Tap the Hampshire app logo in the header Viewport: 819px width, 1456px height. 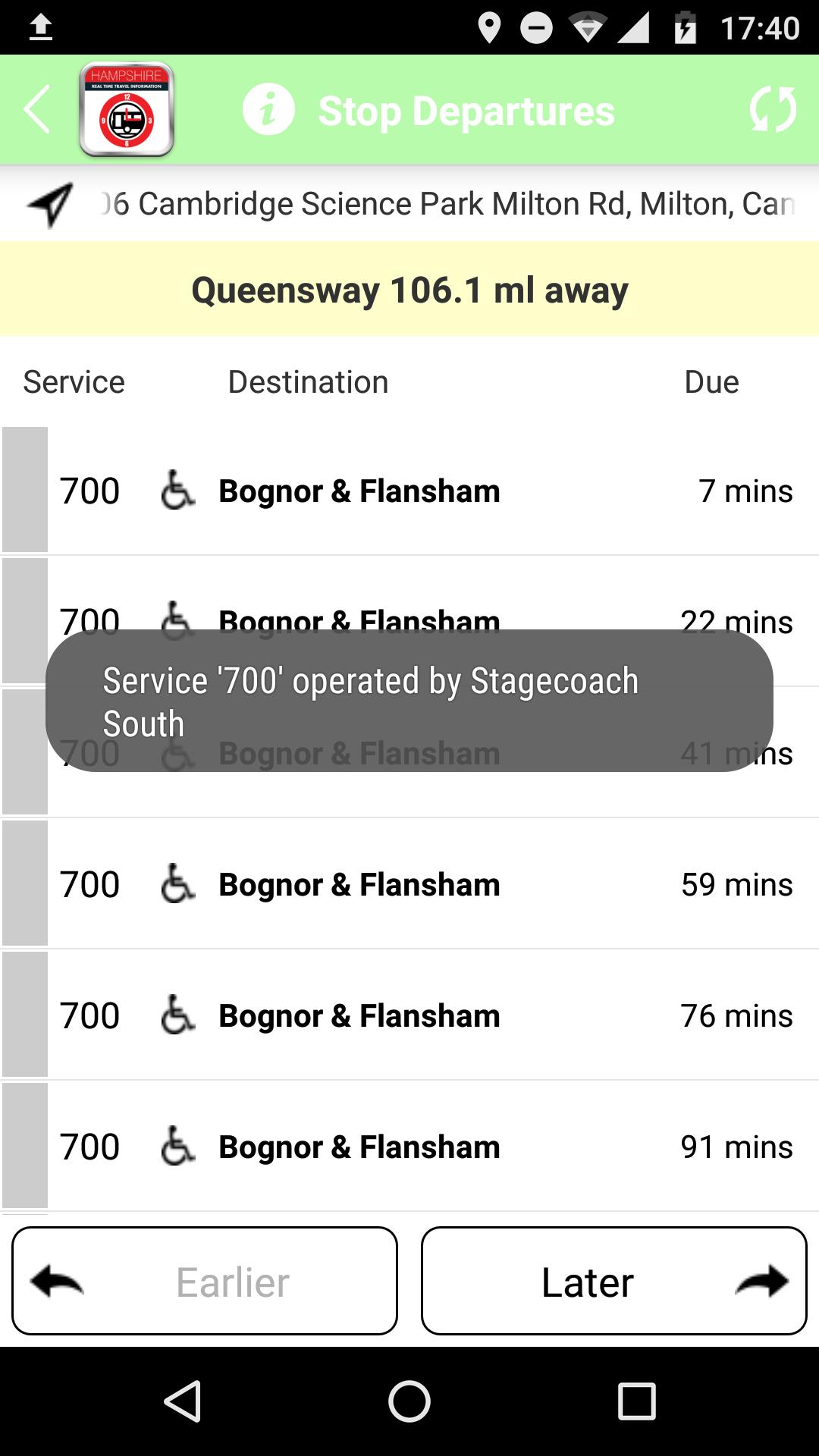pos(127,110)
